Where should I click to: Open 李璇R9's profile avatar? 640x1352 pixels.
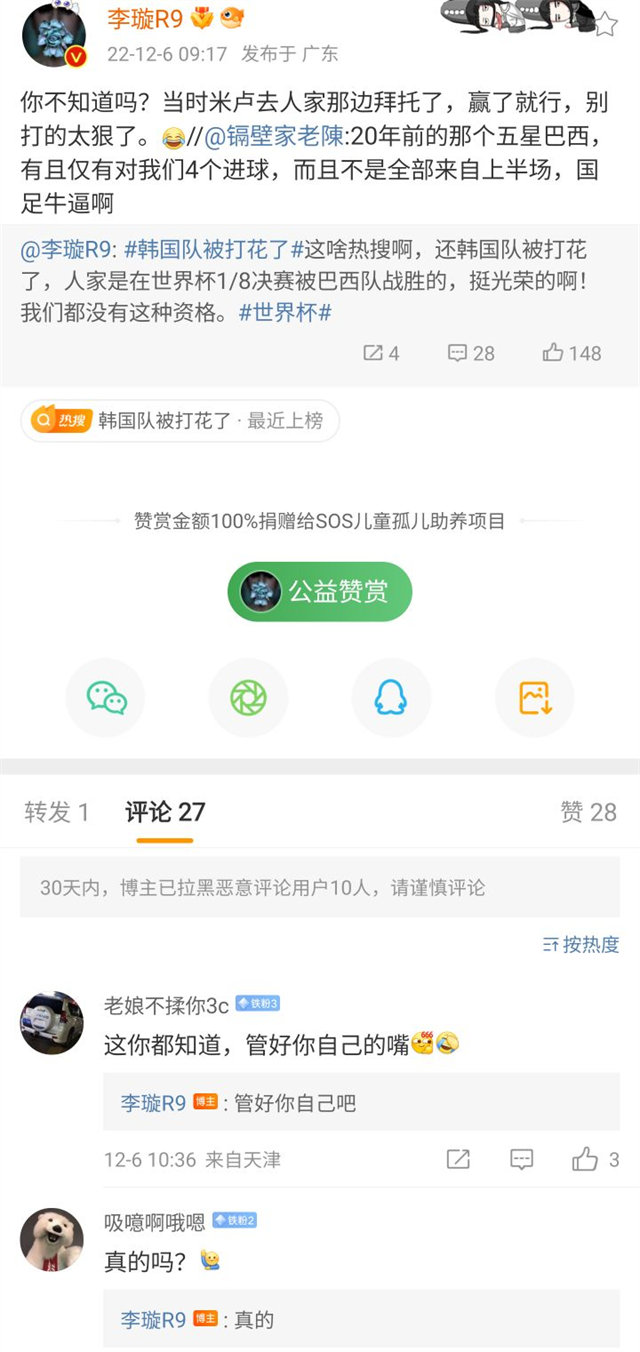click(53, 34)
